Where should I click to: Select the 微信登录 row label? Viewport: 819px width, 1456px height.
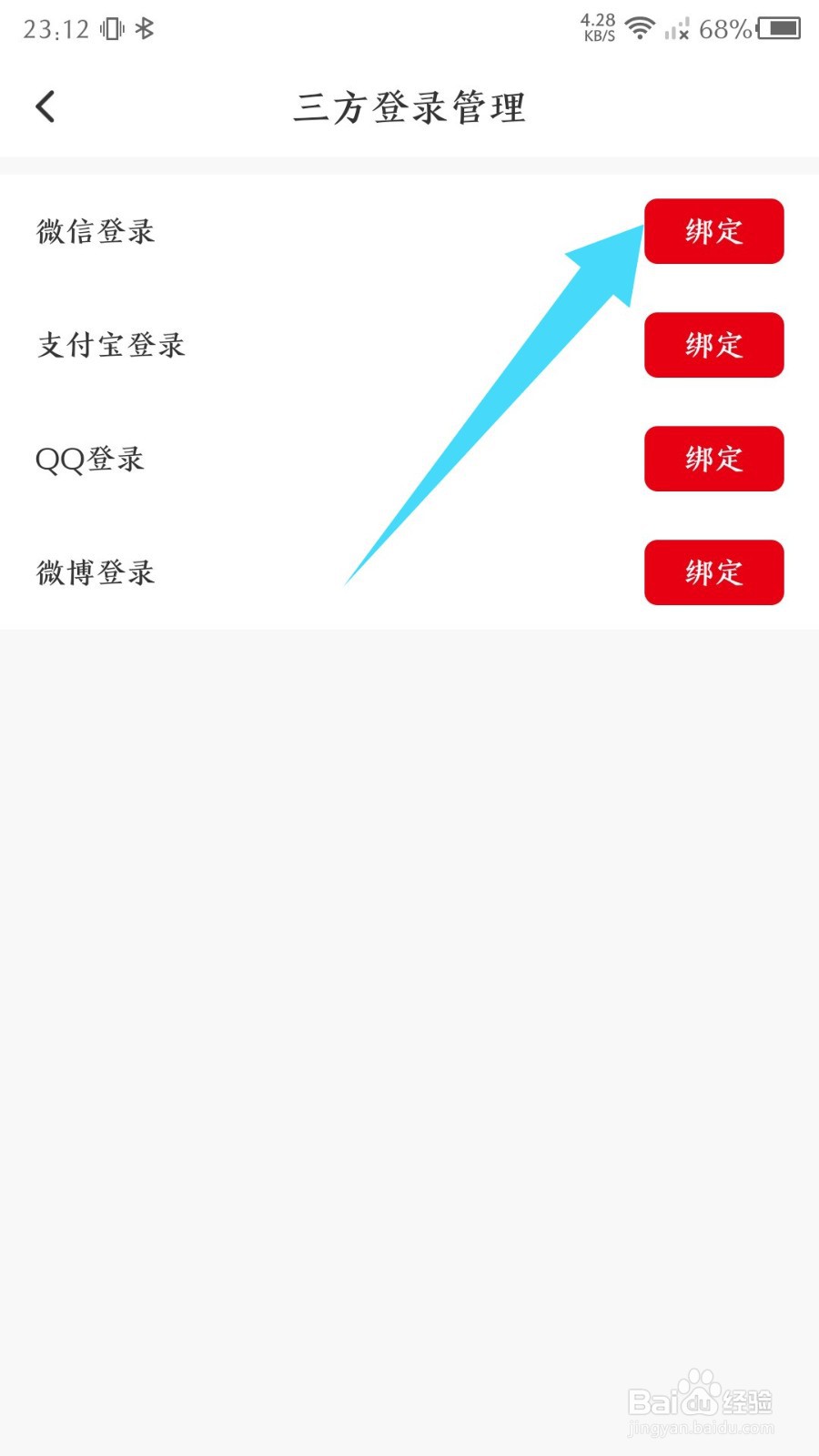[96, 232]
